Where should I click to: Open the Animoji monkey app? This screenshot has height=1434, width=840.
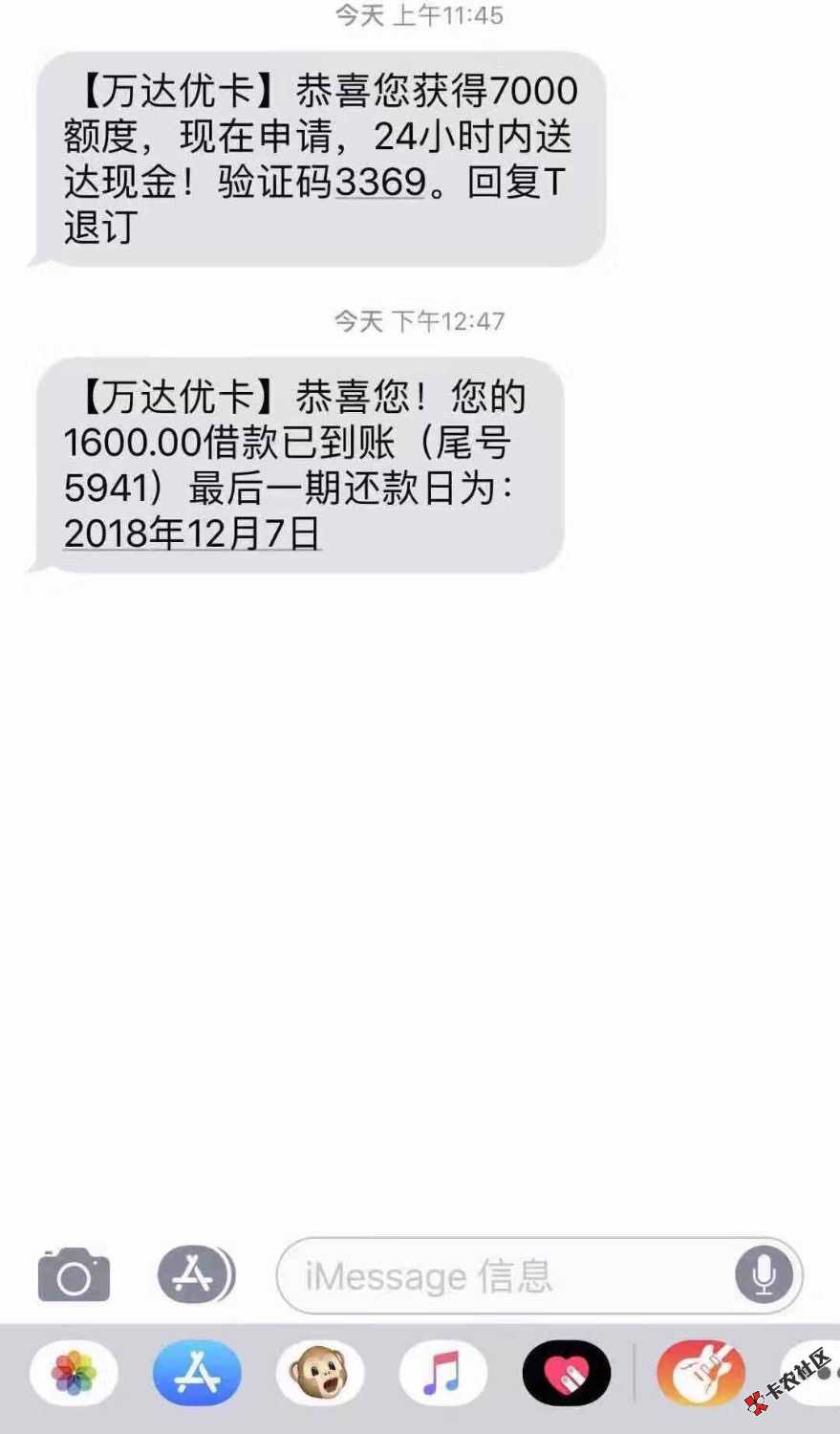pyautogui.click(x=320, y=1374)
